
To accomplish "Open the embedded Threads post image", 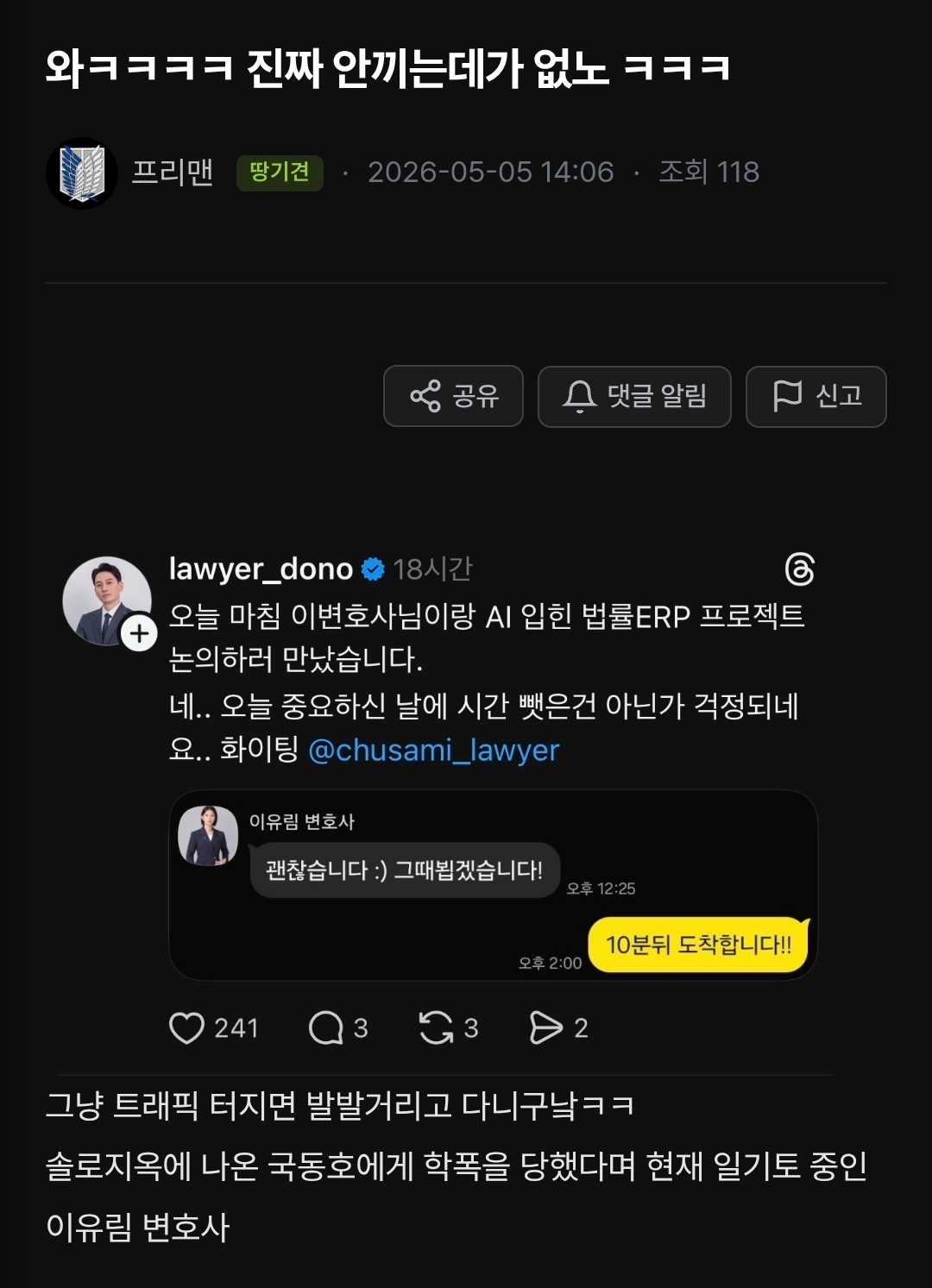I will (439, 802).
